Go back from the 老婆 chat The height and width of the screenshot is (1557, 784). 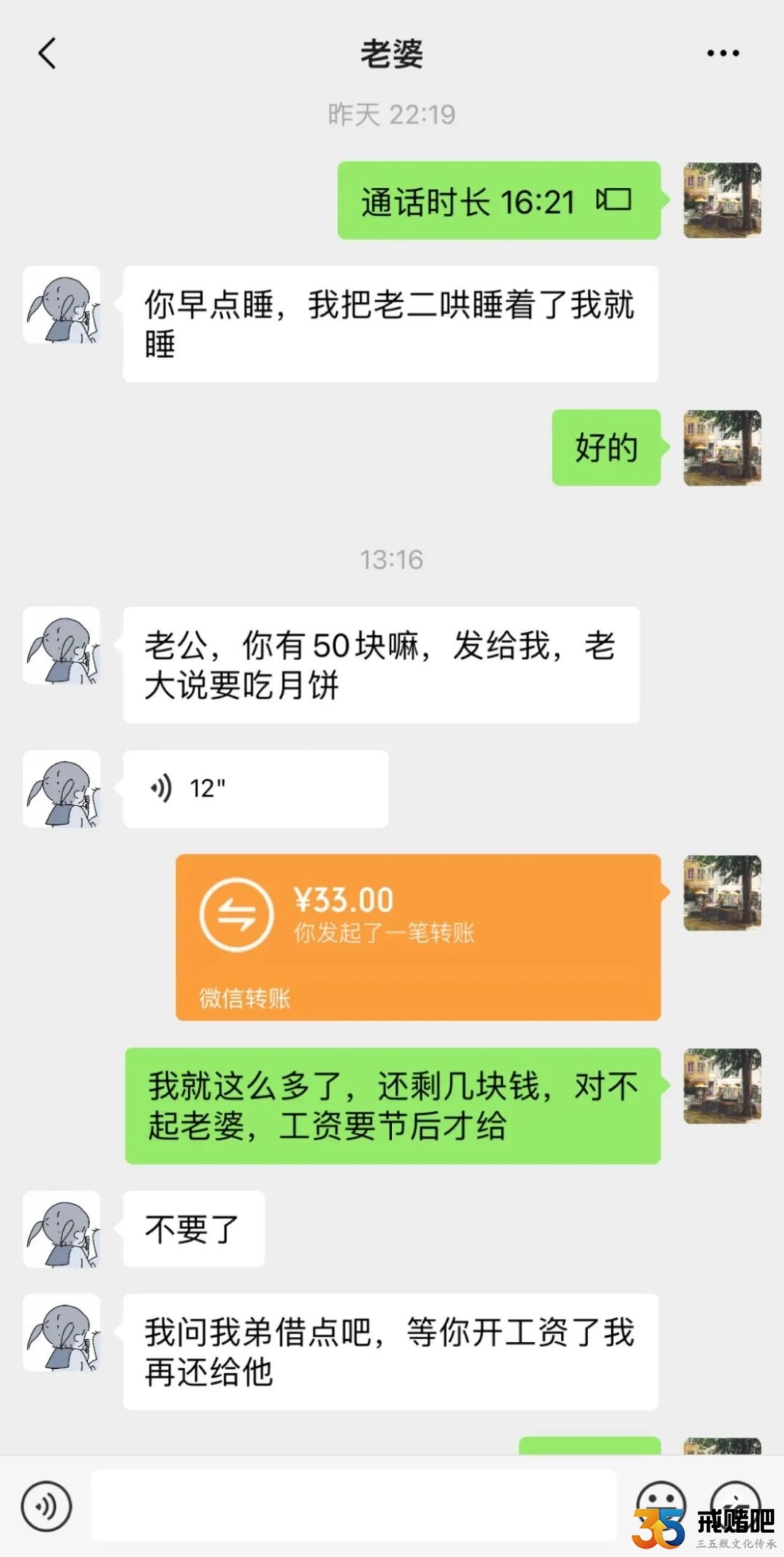point(47,54)
